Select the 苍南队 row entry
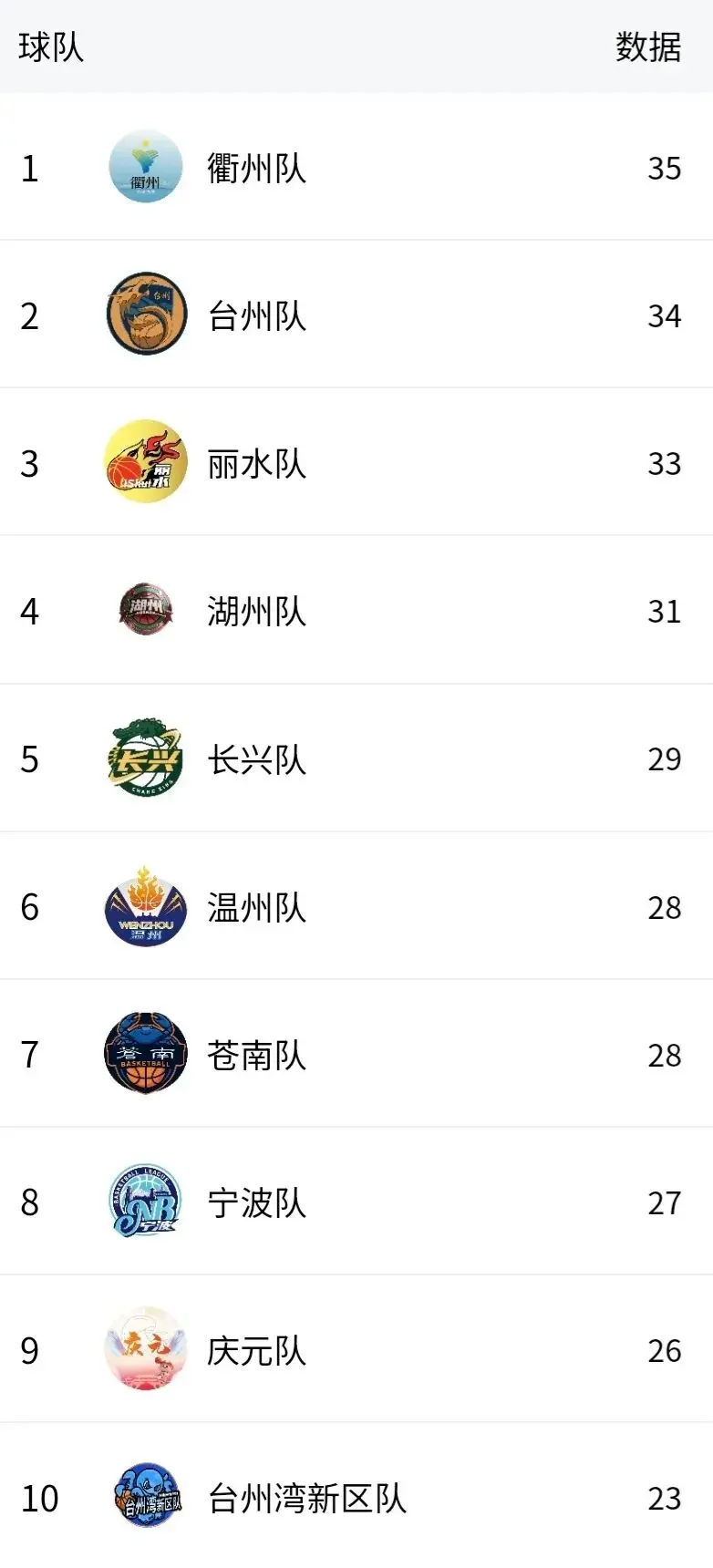 356,1056
